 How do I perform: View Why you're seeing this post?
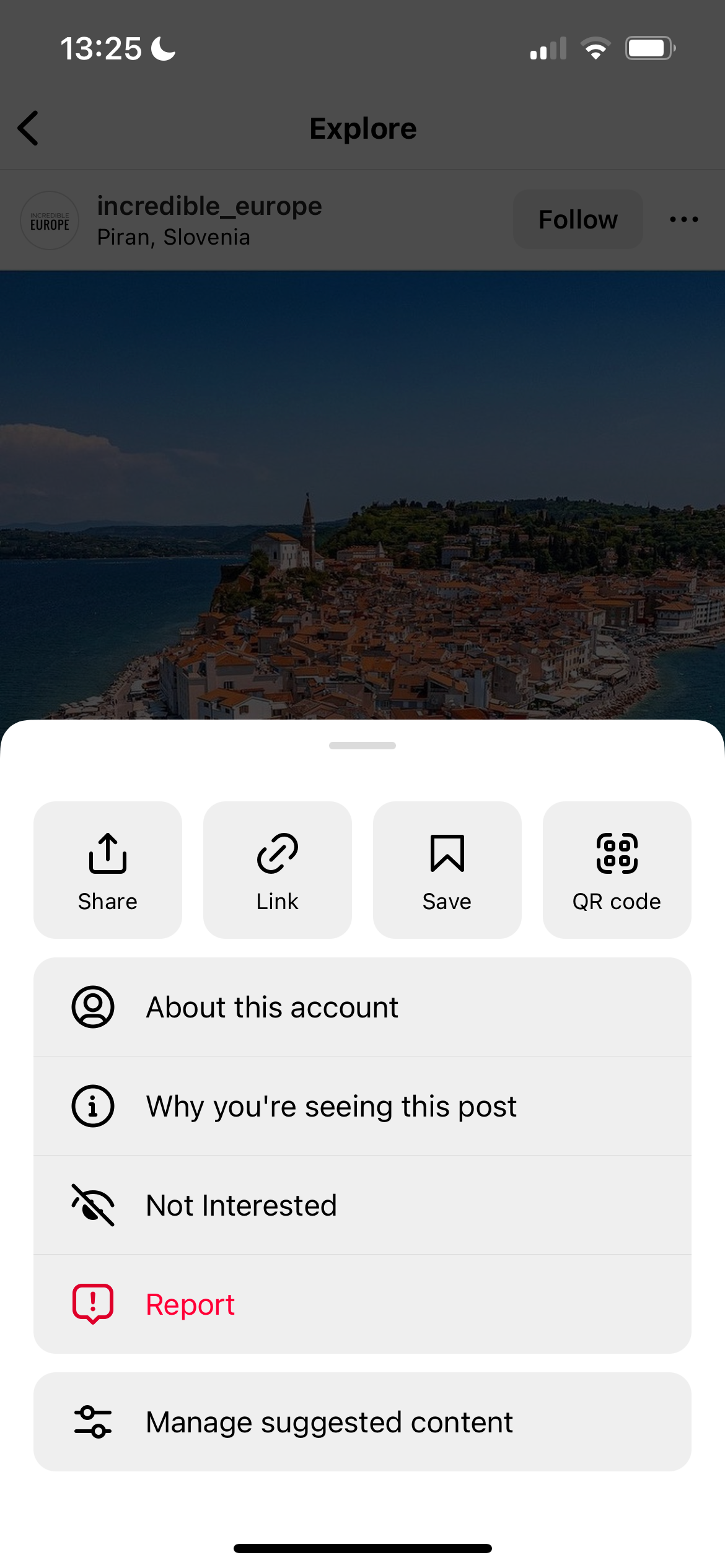click(362, 1106)
